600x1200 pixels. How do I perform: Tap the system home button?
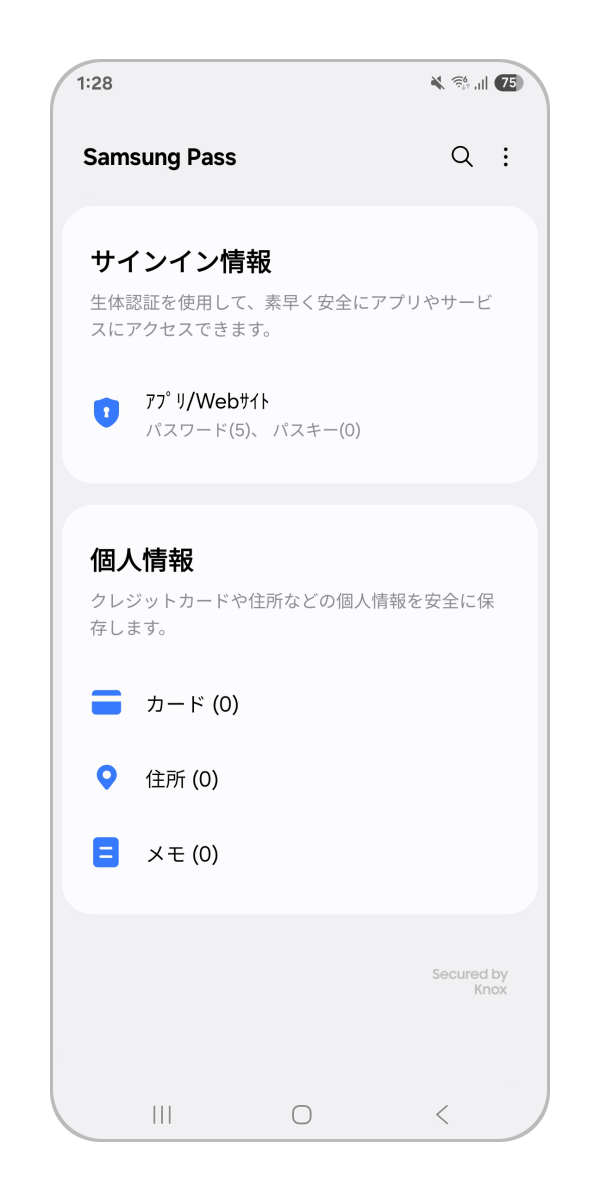coord(301,1114)
